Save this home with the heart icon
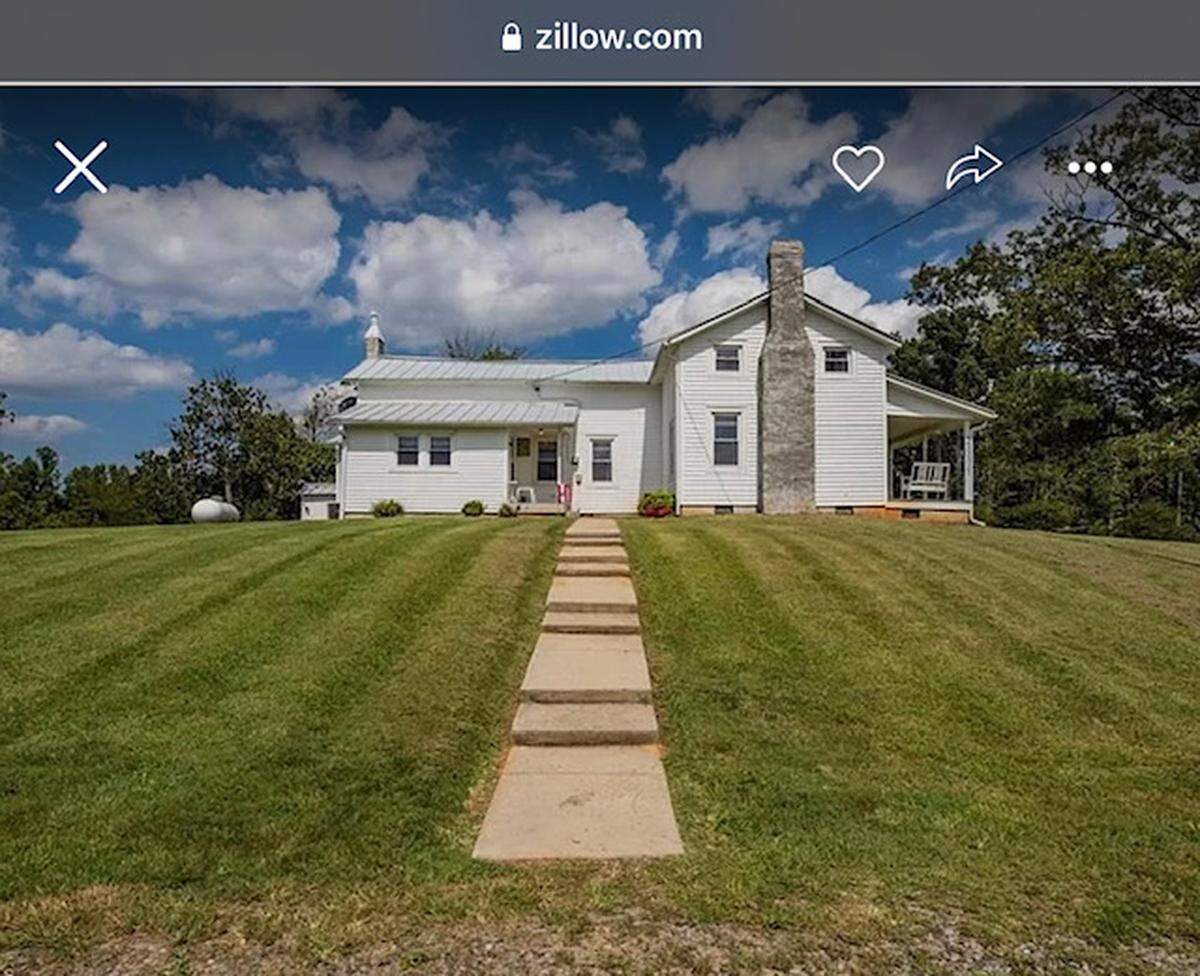Image resolution: width=1200 pixels, height=976 pixels. click(x=858, y=167)
